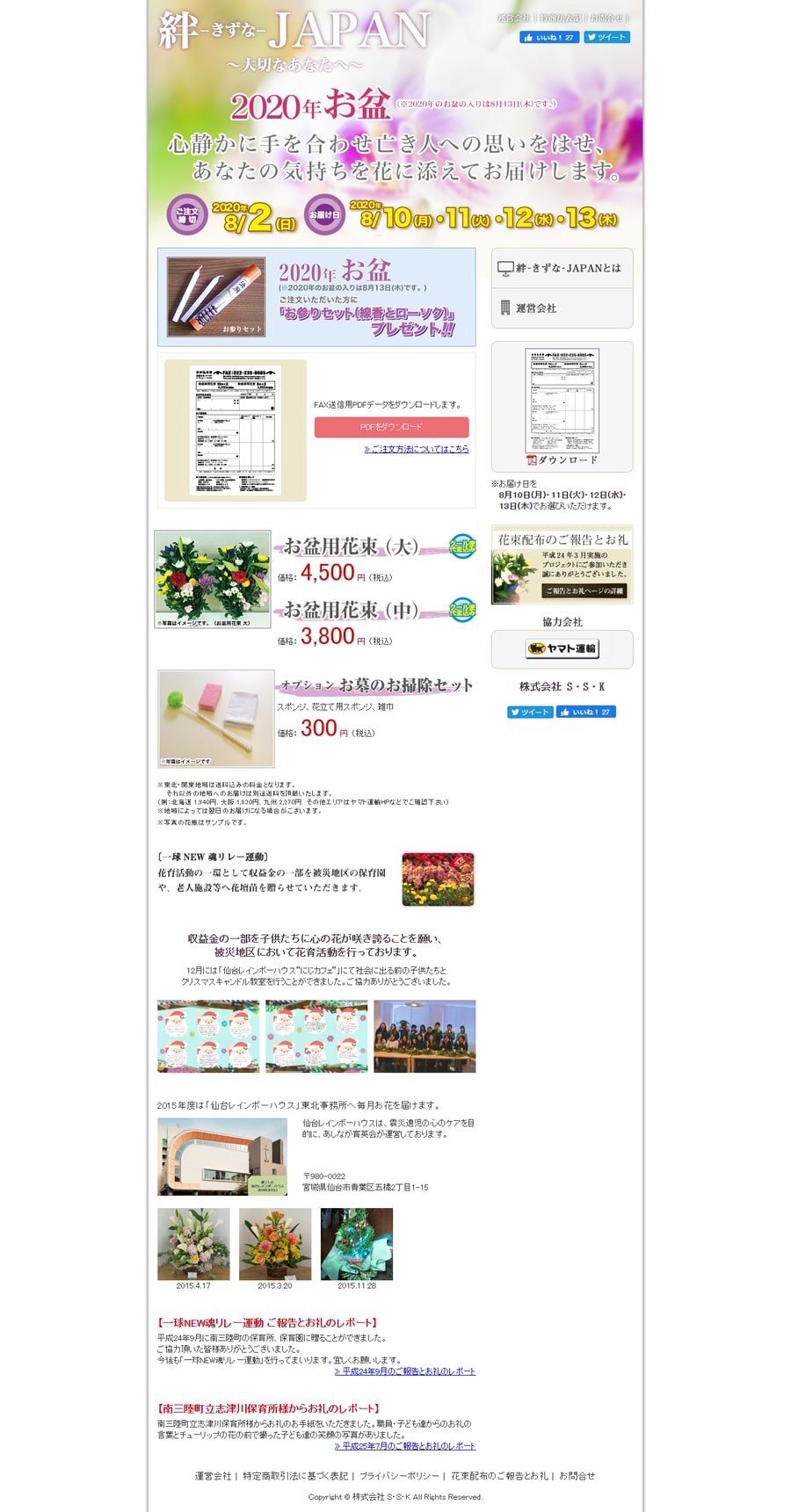Open the 花束配布のご報告とお礼 banner
Screen dimensions: 791x1512
(562, 565)
